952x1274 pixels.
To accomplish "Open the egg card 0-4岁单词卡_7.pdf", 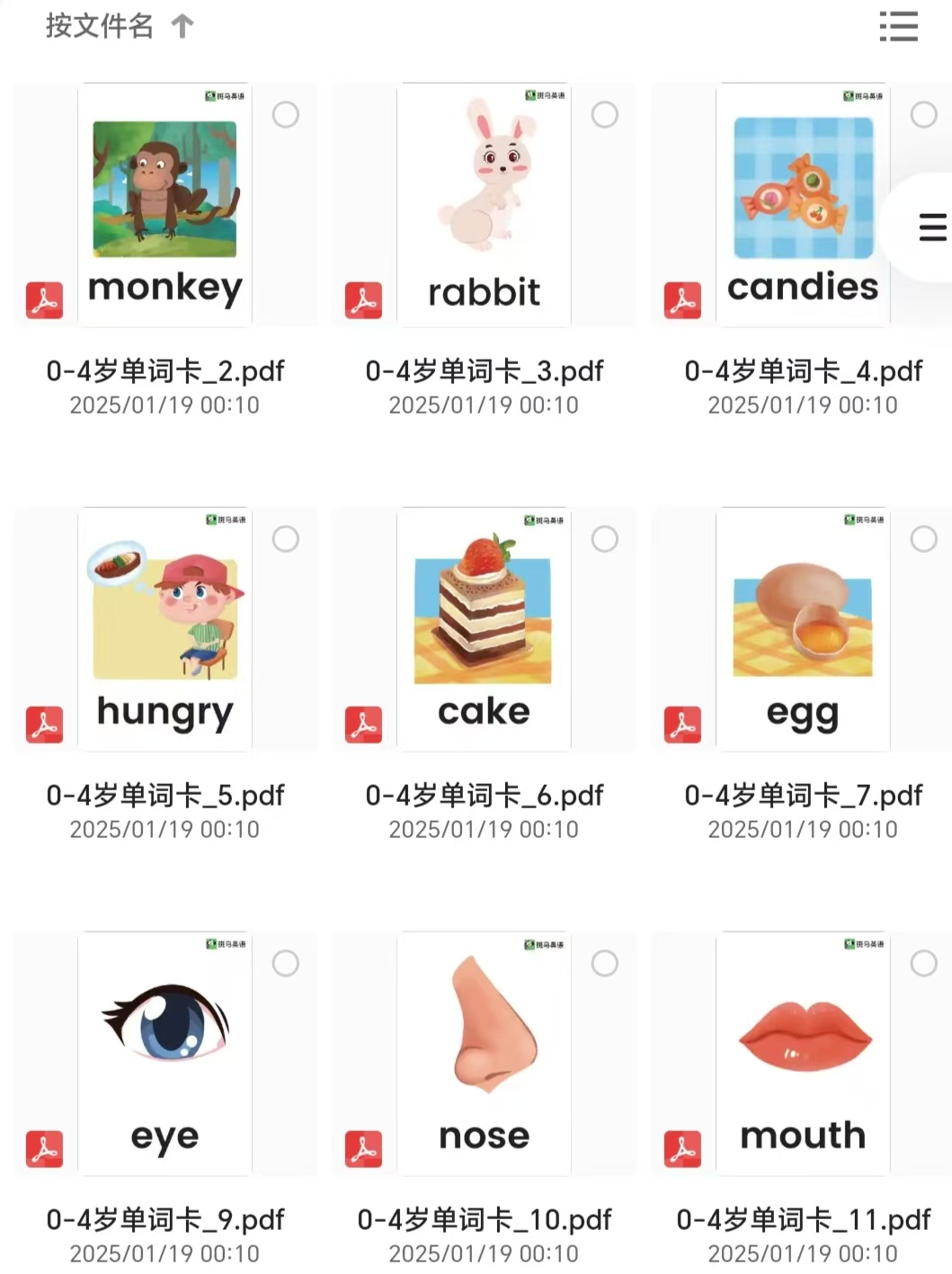I will (x=803, y=629).
